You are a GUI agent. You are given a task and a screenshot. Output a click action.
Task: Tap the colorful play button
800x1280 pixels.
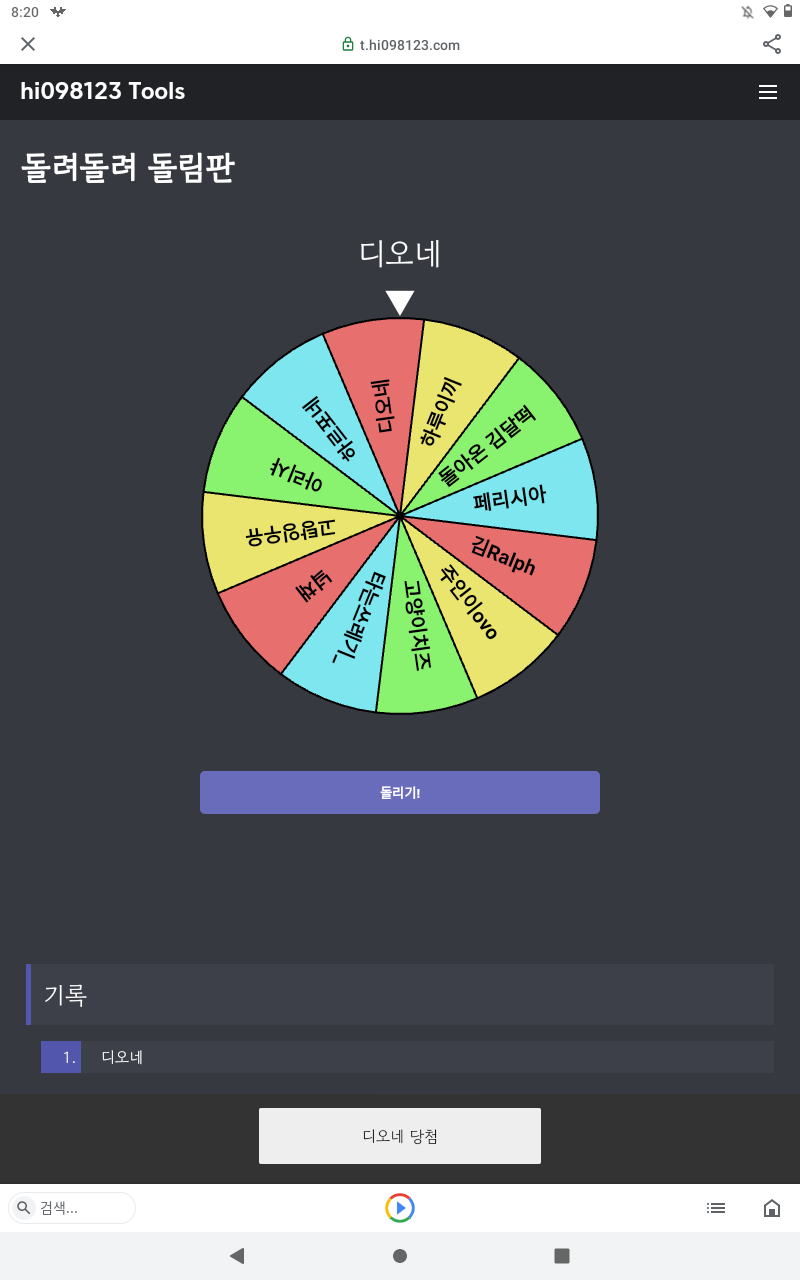[400, 1208]
